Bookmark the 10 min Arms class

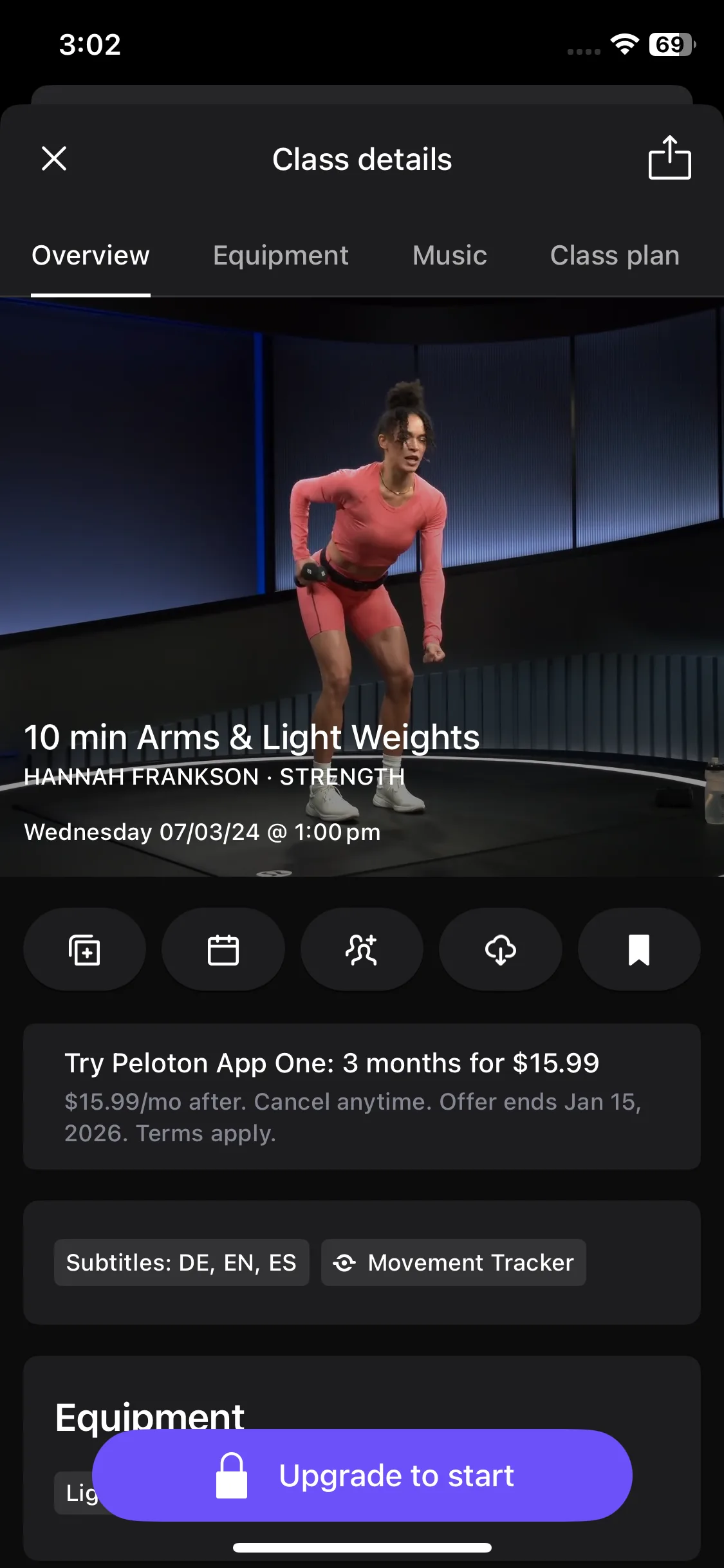pyautogui.click(x=638, y=949)
